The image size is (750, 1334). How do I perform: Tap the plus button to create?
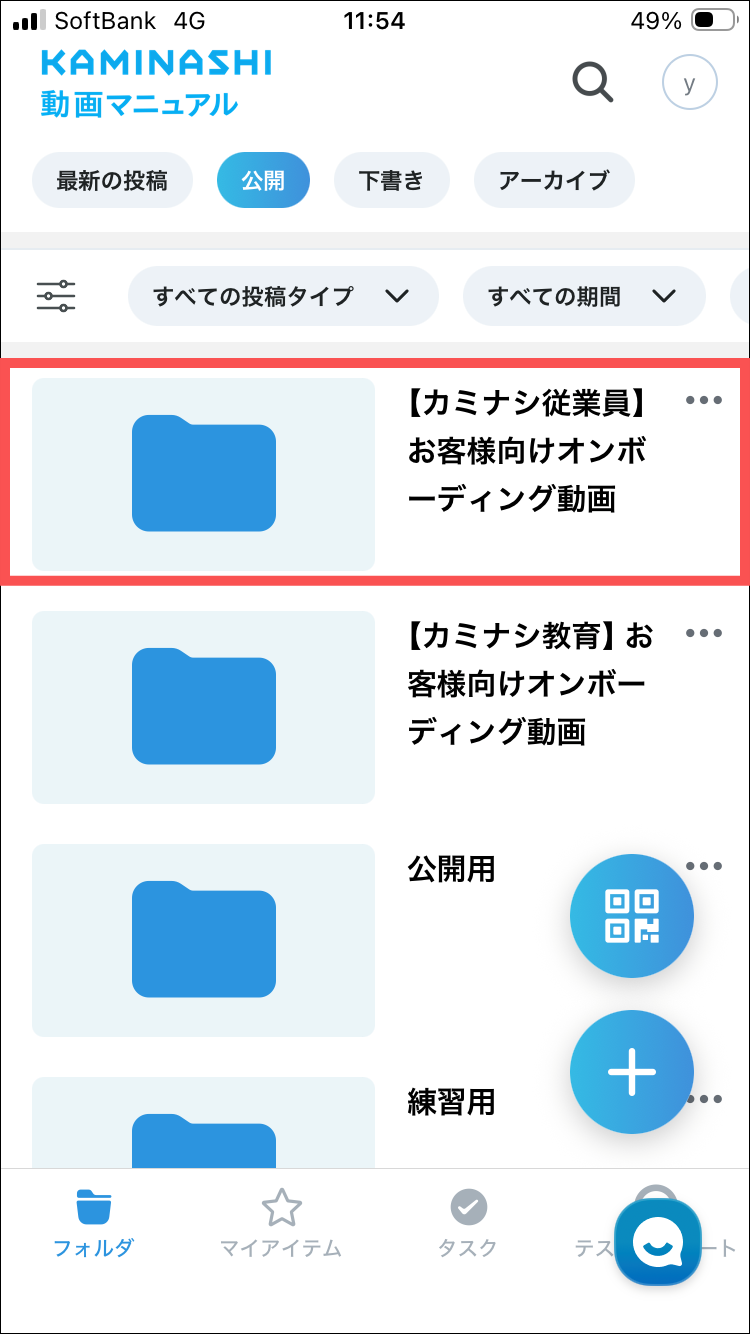[631, 1071]
